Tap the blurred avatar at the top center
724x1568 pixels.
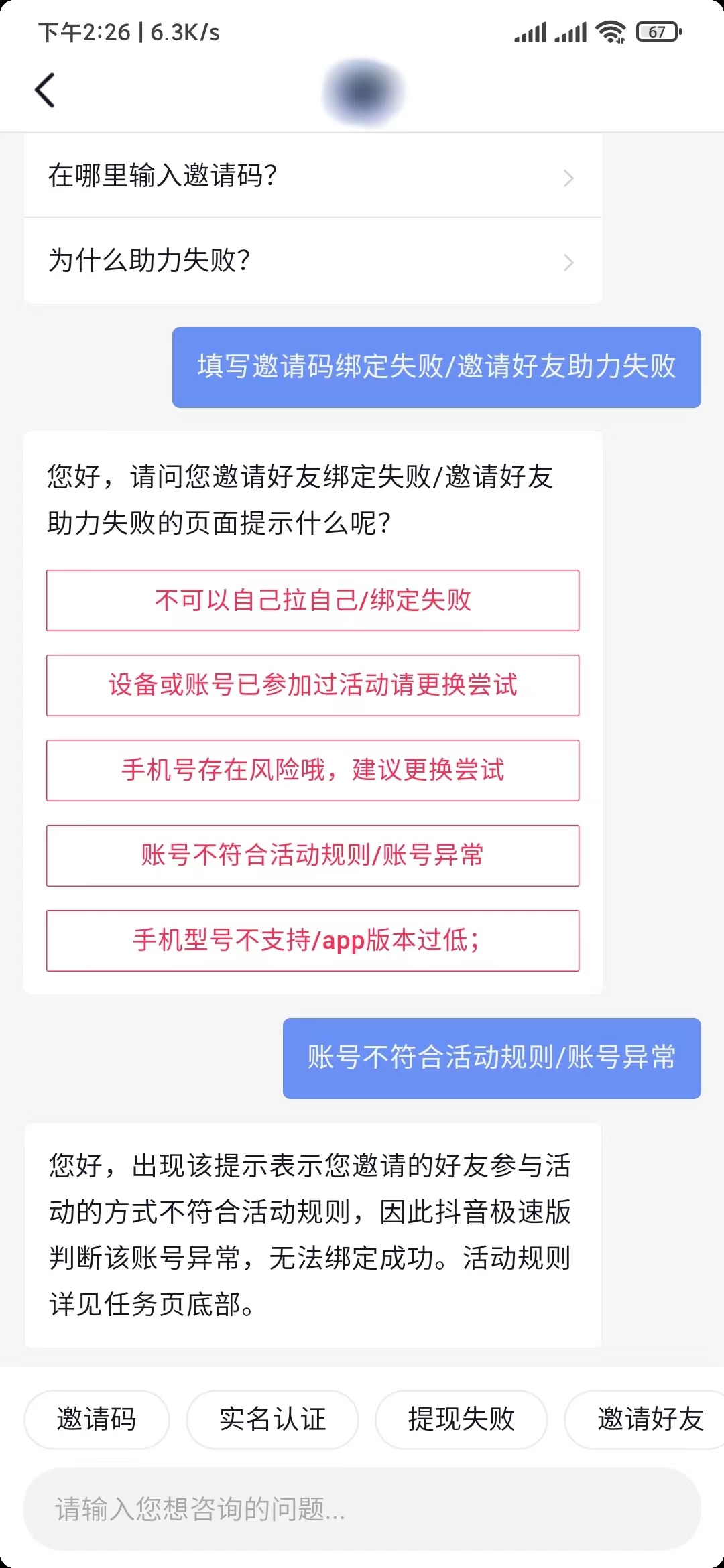(x=362, y=90)
